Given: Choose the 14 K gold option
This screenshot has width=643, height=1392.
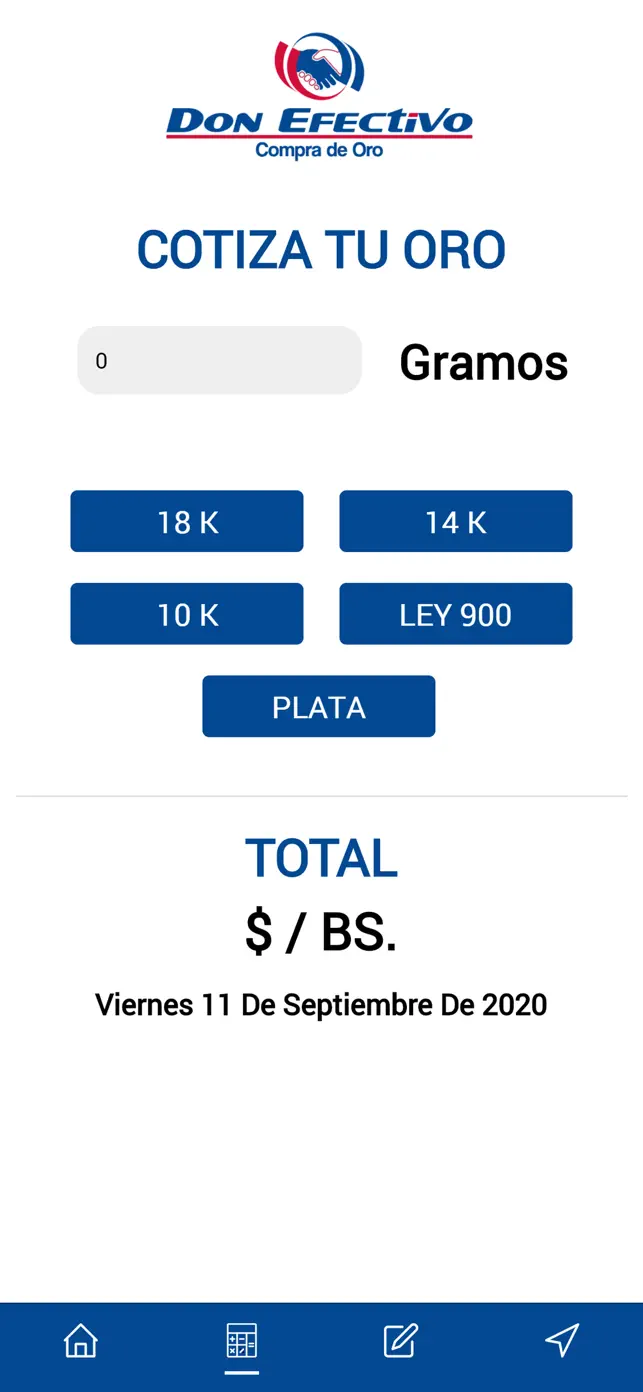Looking at the screenshot, I should pyautogui.click(x=456, y=521).
